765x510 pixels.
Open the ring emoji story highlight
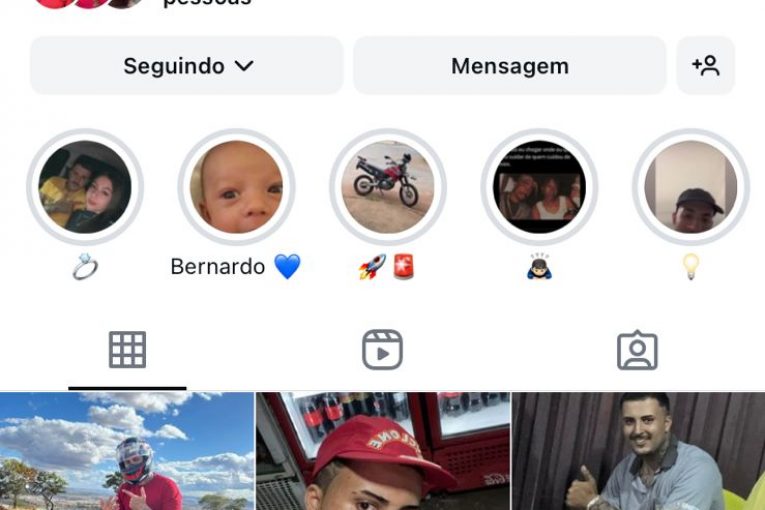pos(85,187)
